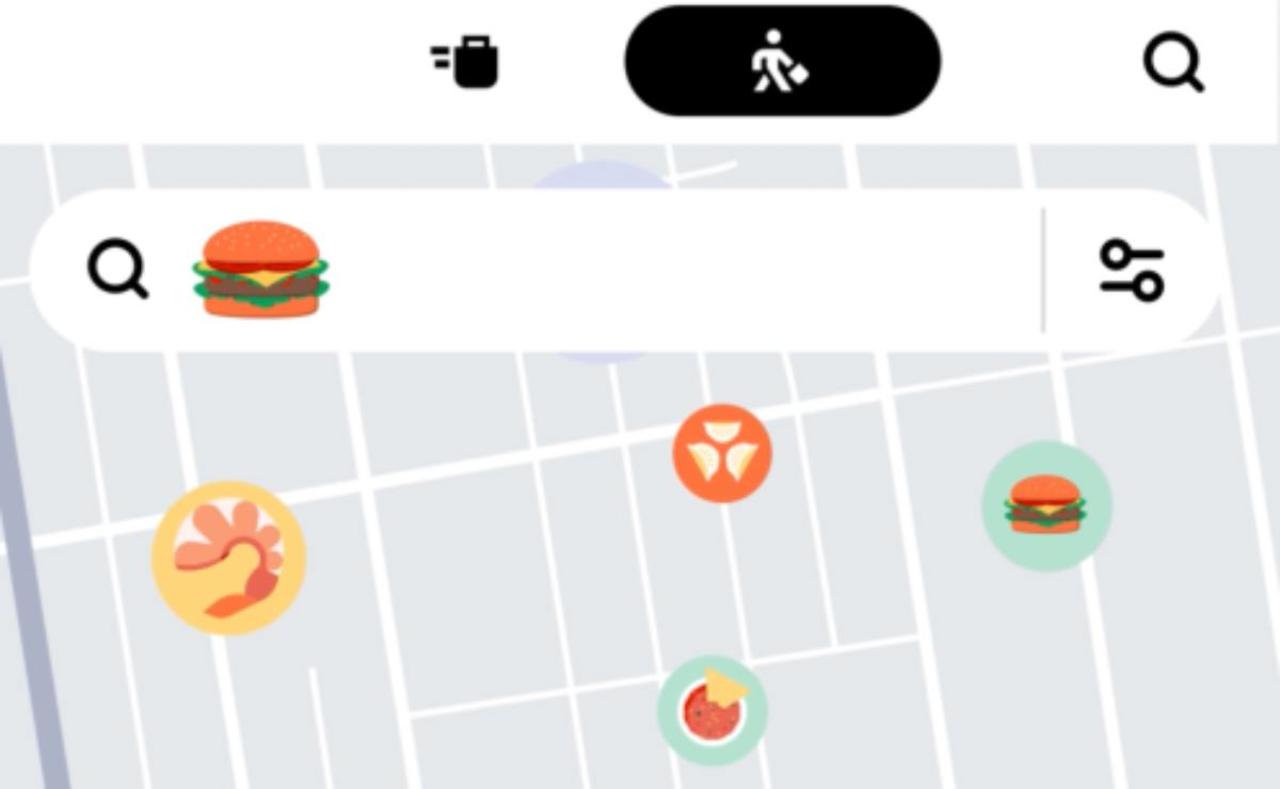Select the dumpling restaurant map marker
The width and height of the screenshot is (1280, 789).
pyautogui.click(x=722, y=453)
